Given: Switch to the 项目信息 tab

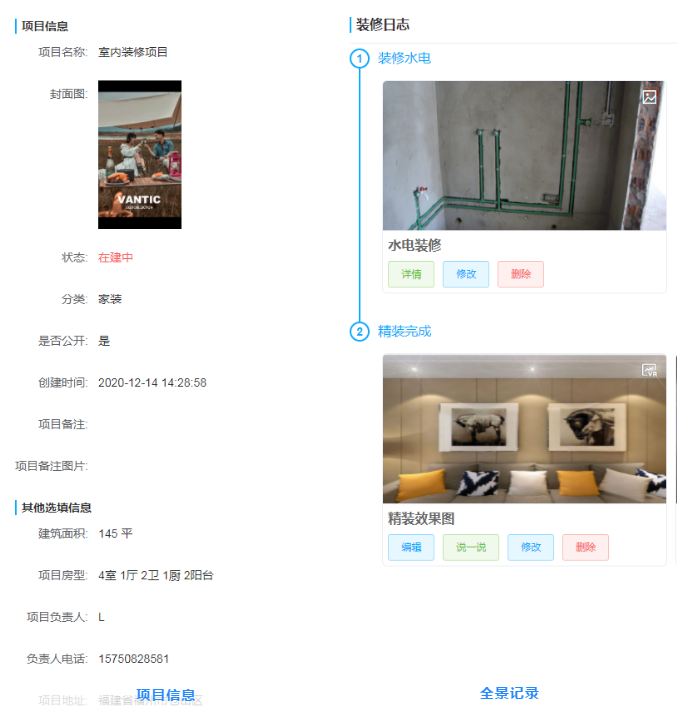Looking at the screenshot, I should 166,694.
